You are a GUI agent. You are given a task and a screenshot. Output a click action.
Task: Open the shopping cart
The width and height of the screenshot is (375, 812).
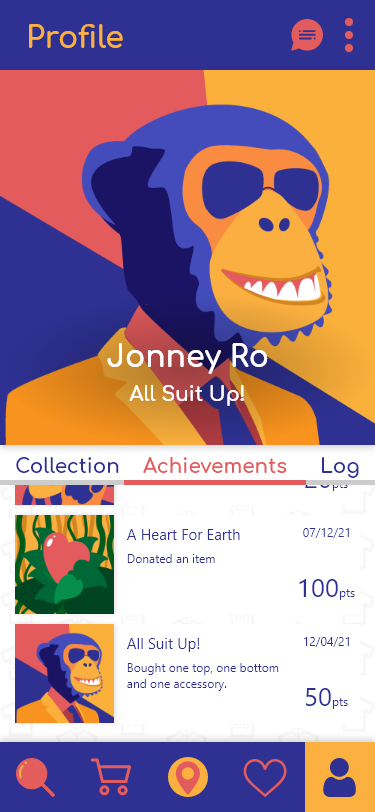pos(111,777)
